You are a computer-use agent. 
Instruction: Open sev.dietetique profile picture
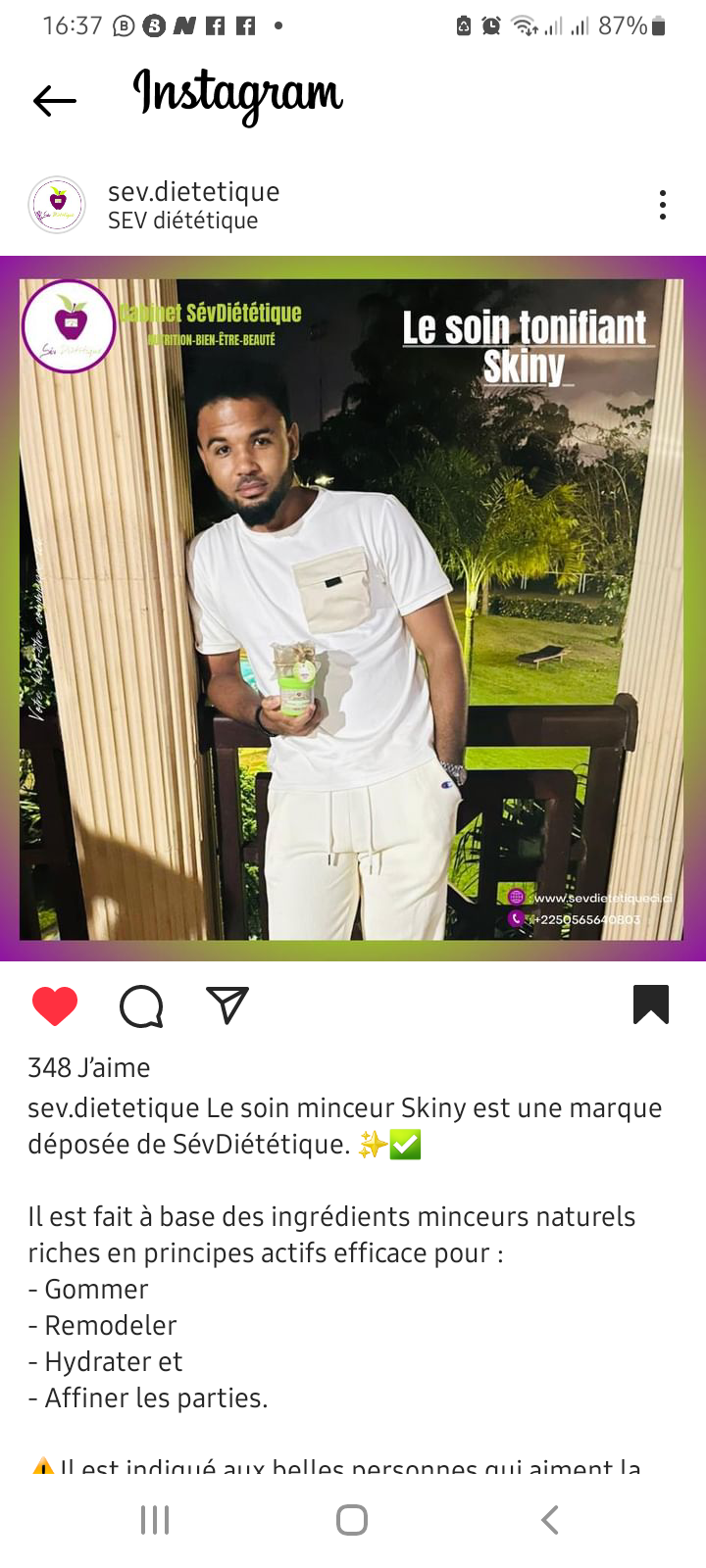click(57, 205)
